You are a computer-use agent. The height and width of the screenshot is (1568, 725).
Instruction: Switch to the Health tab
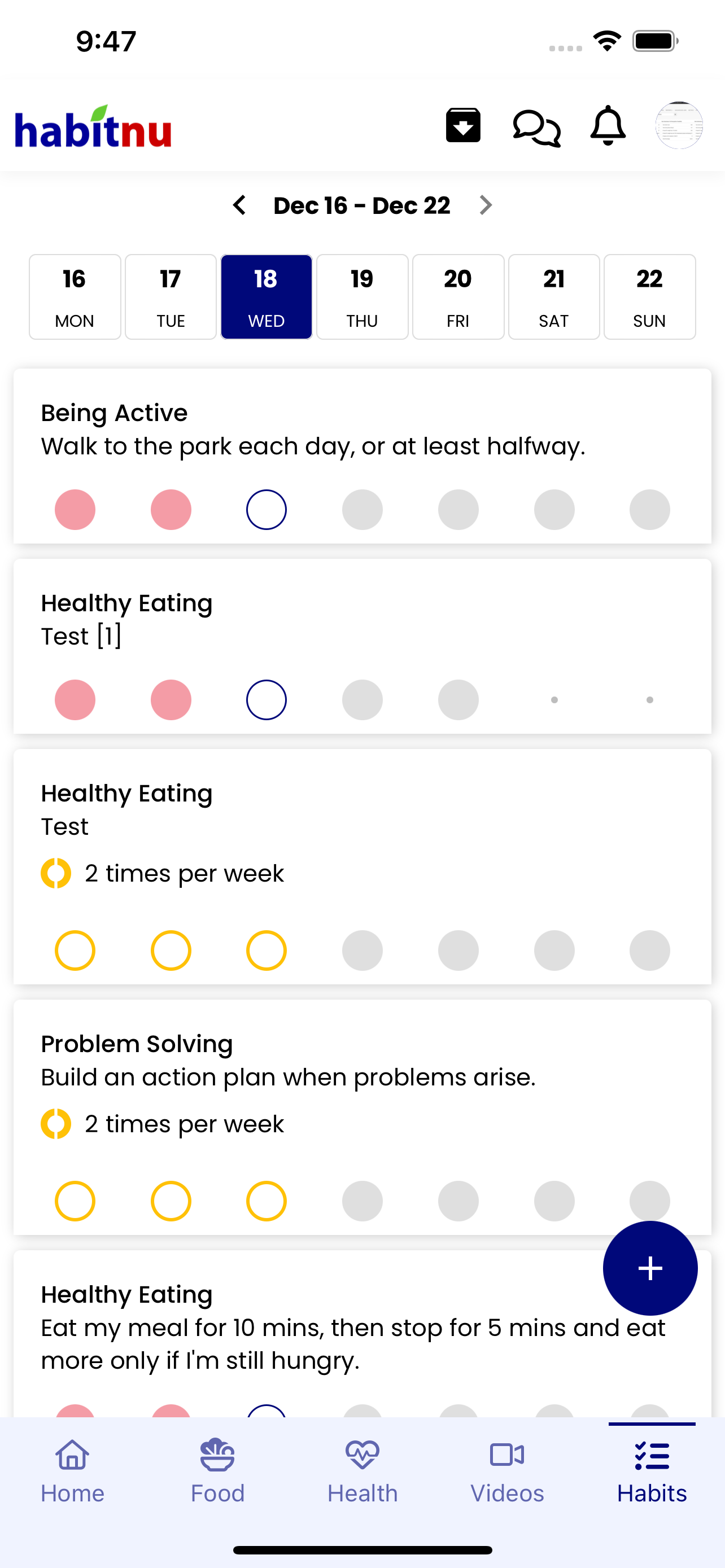tap(362, 1470)
